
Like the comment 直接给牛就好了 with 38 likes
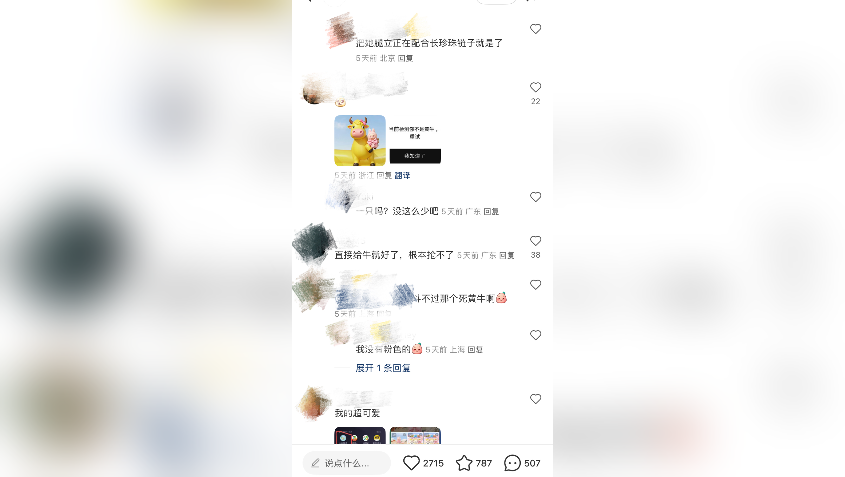click(x=535, y=241)
